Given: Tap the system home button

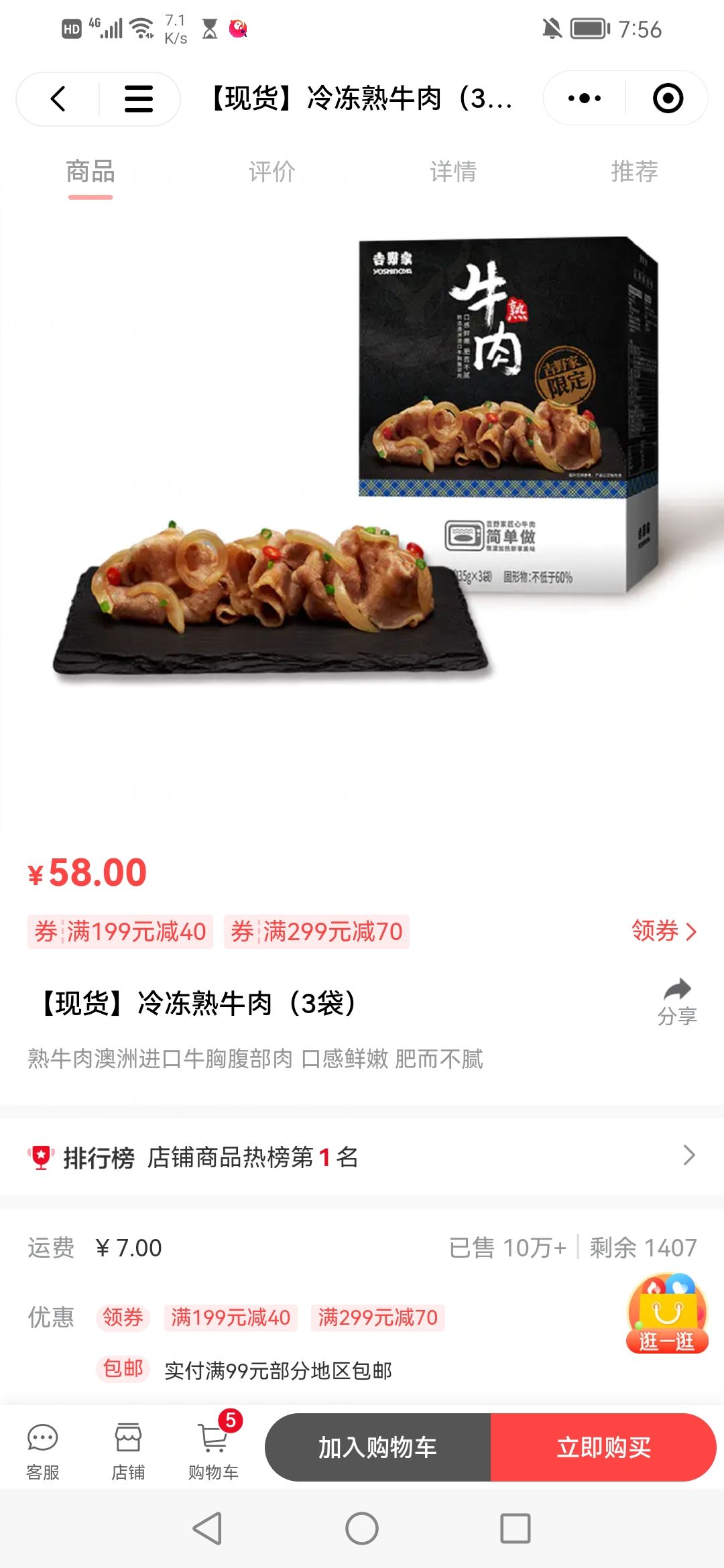Looking at the screenshot, I should click(362, 1529).
